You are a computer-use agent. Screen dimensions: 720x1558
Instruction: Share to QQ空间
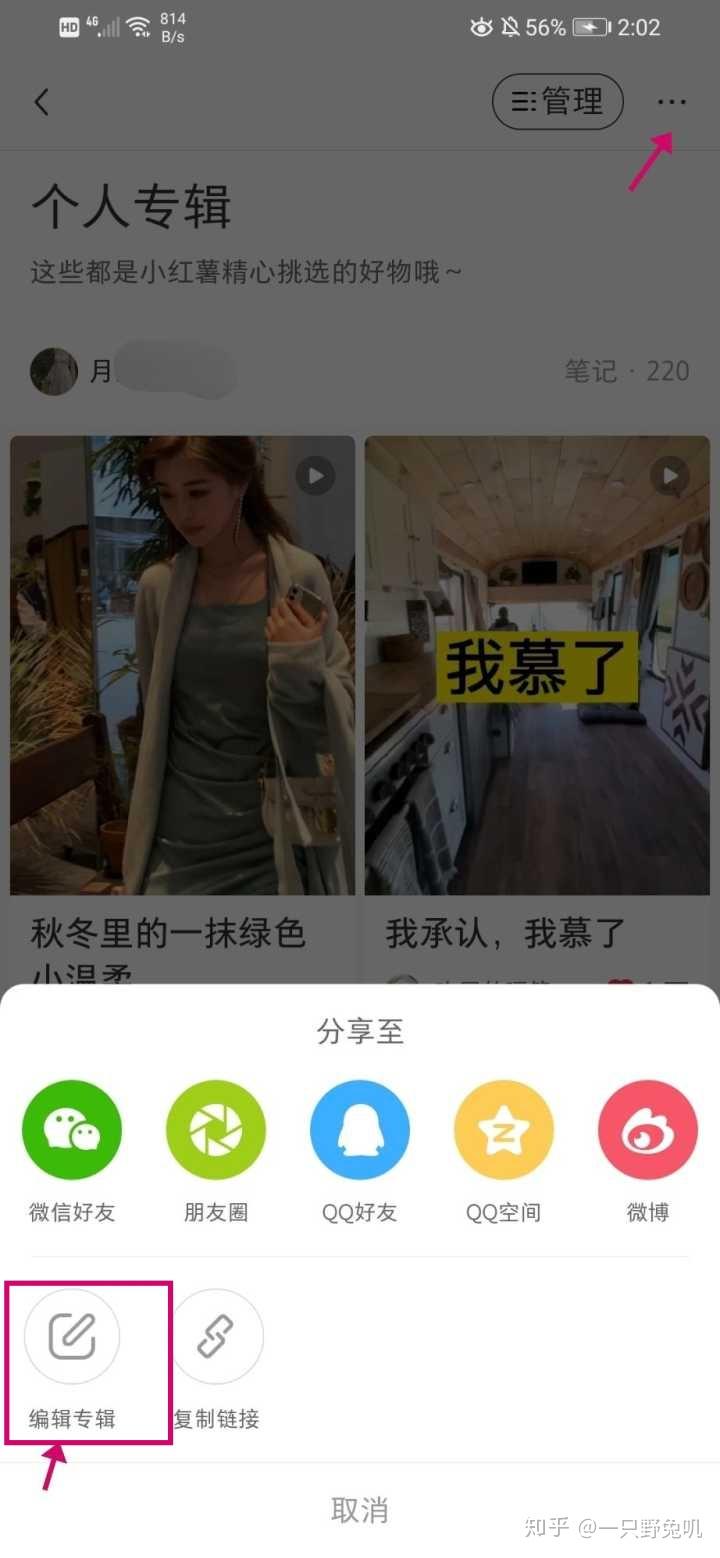504,1130
